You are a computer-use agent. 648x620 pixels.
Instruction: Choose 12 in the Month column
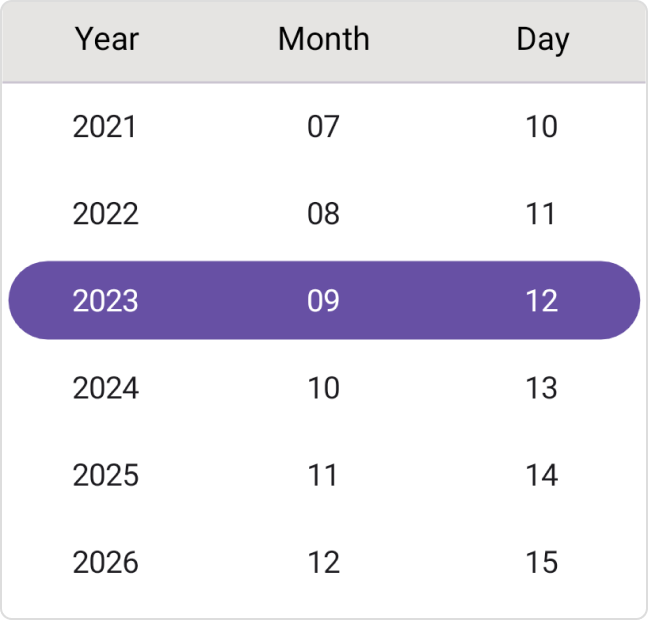323,562
